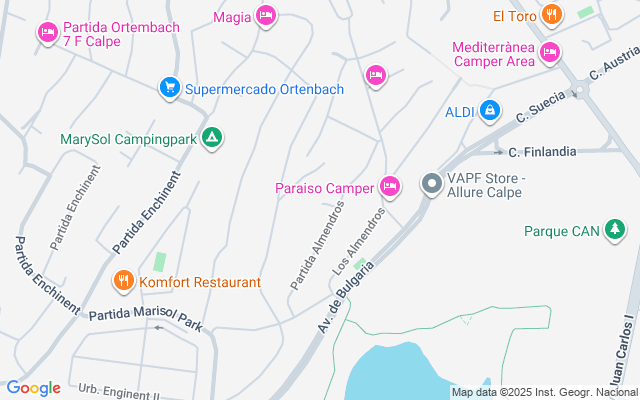The image size is (640, 400).
Task: Open the Google logo link
Action: tap(33, 388)
